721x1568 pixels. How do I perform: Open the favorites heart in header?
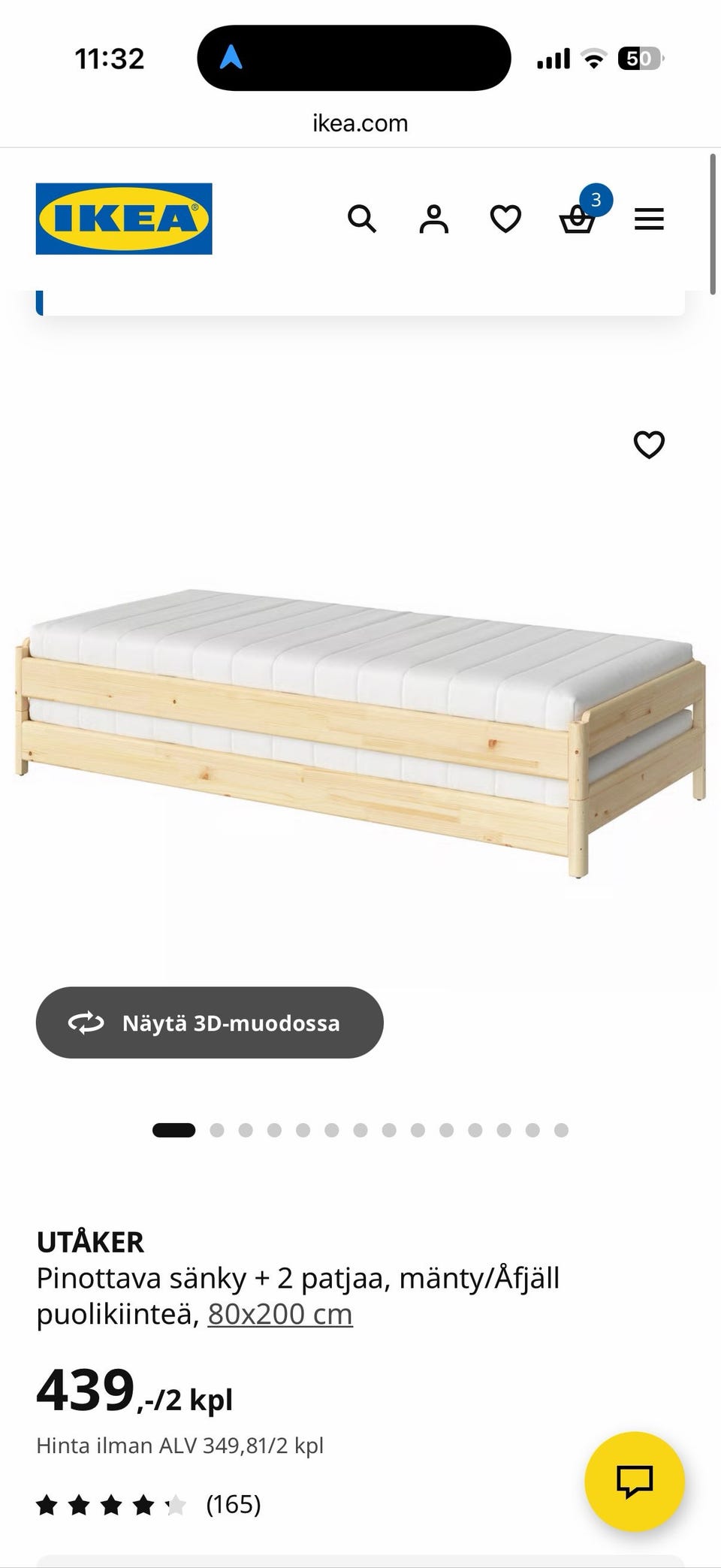point(505,219)
